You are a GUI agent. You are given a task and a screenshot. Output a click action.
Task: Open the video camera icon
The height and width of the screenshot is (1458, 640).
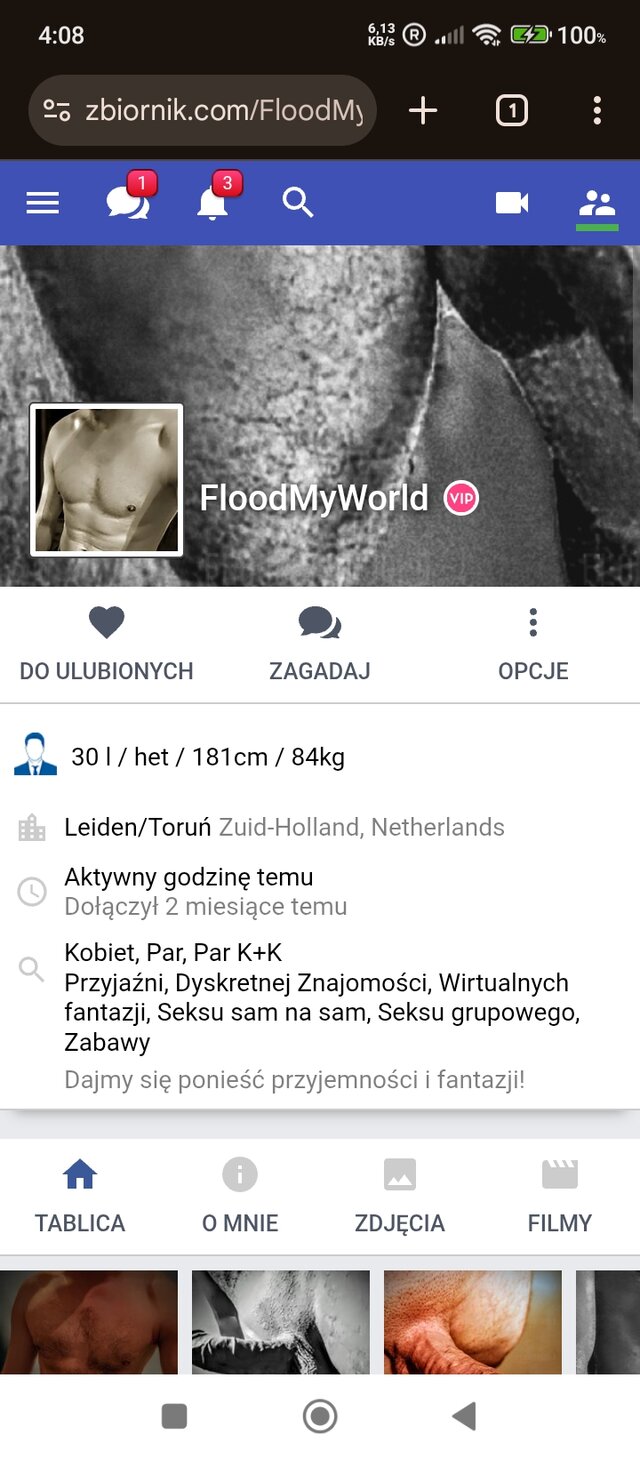click(512, 203)
